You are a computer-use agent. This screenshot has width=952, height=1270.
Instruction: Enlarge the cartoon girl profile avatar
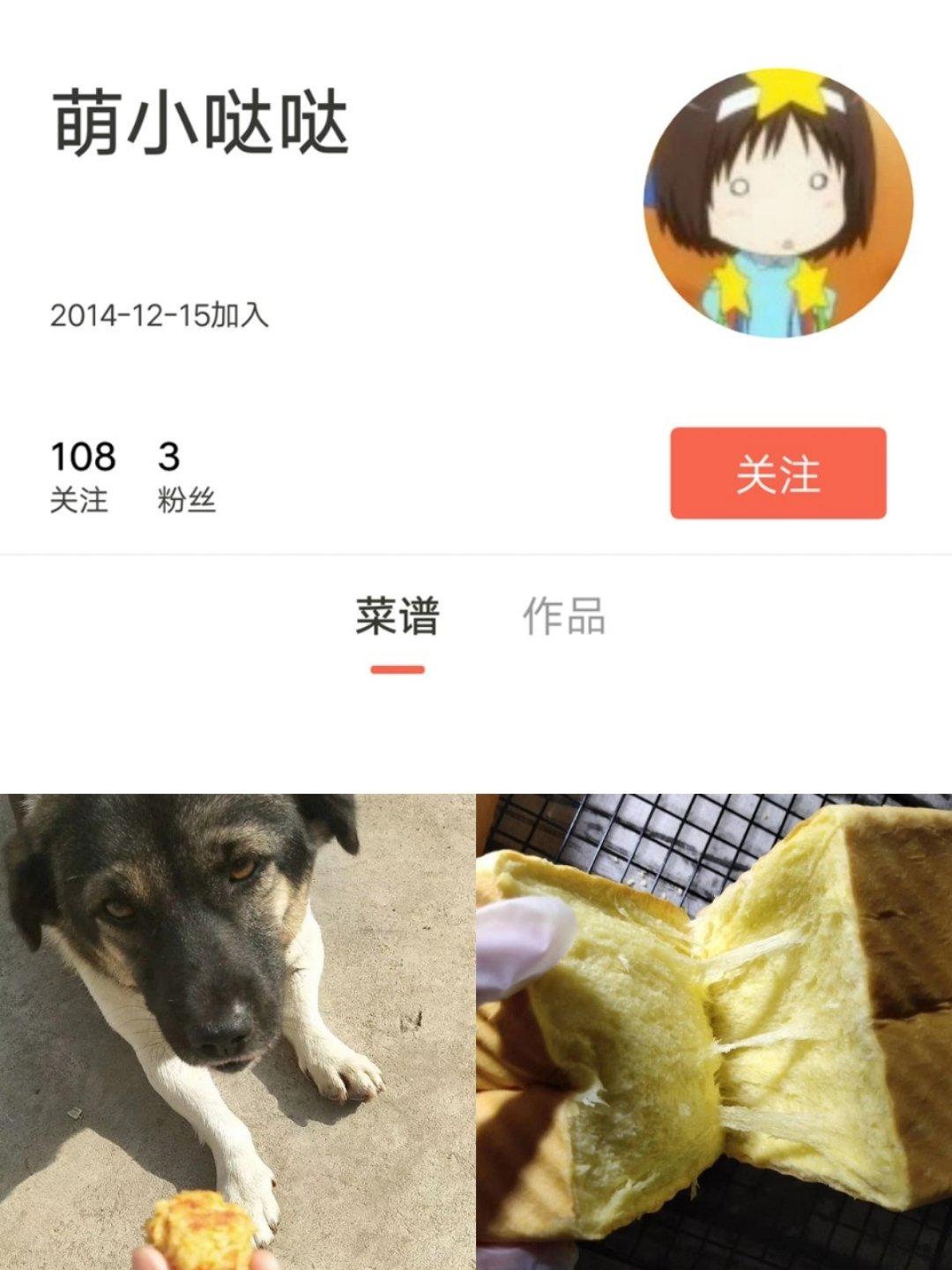pyautogui.click(x=778, y=203)
